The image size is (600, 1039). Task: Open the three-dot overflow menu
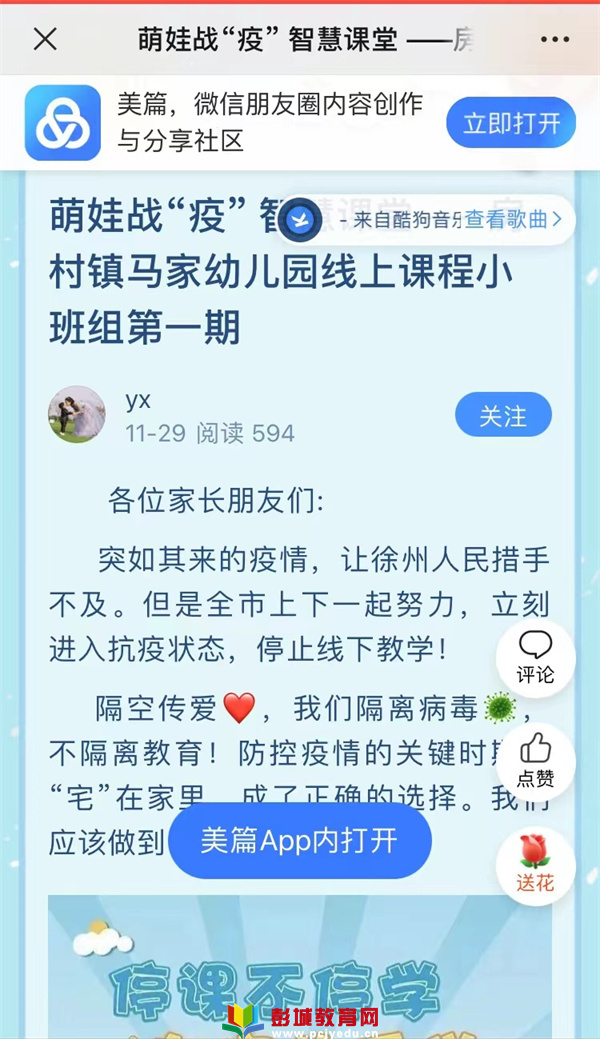pyautogui.click(x=554, y=39)
